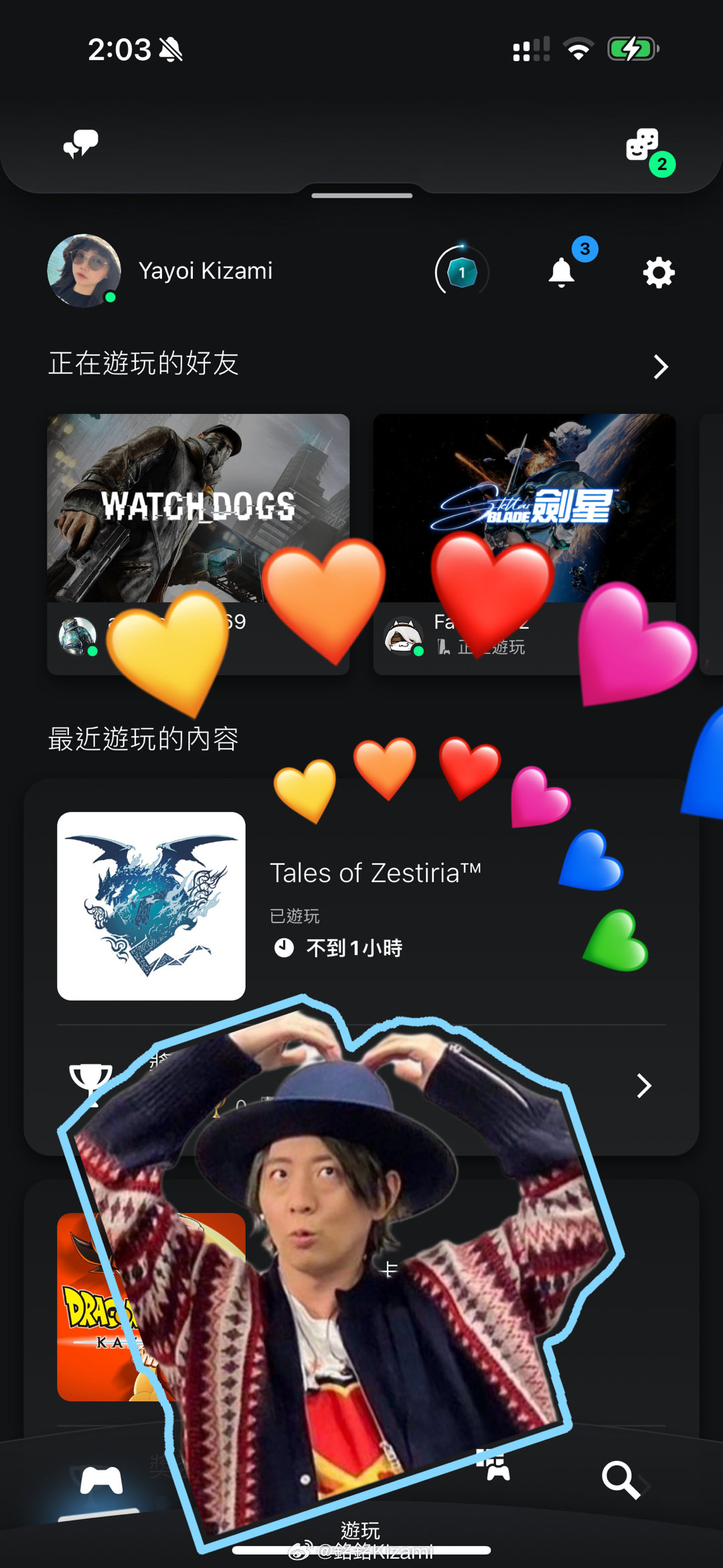Open the dice icon with badge 2

point(643,145)
